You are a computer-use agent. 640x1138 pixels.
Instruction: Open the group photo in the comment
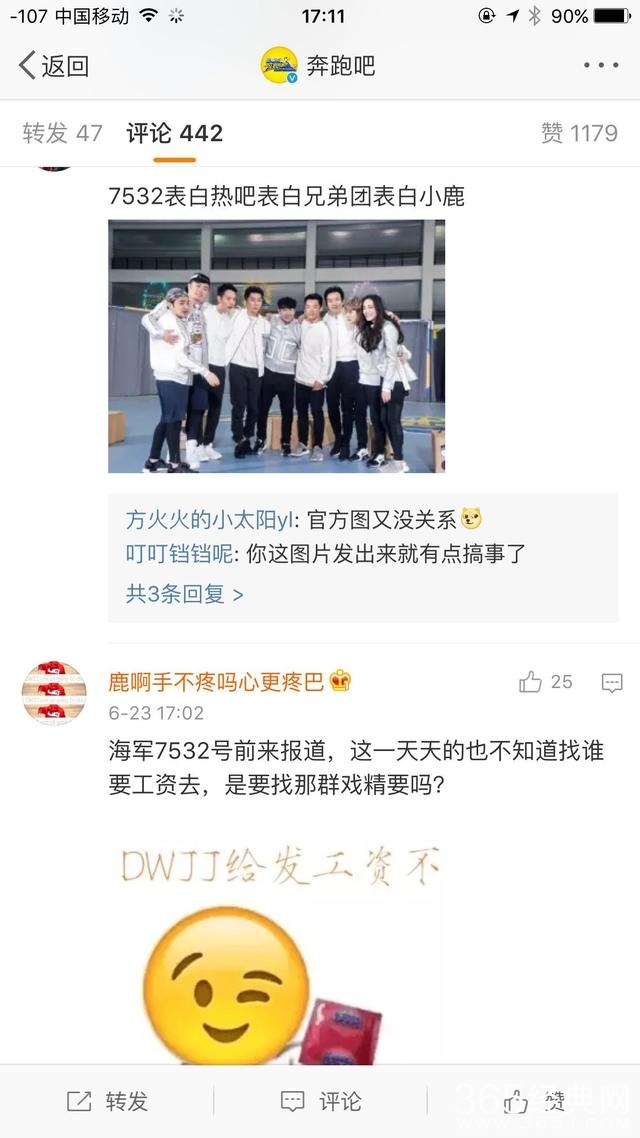(x=276, y=346)
